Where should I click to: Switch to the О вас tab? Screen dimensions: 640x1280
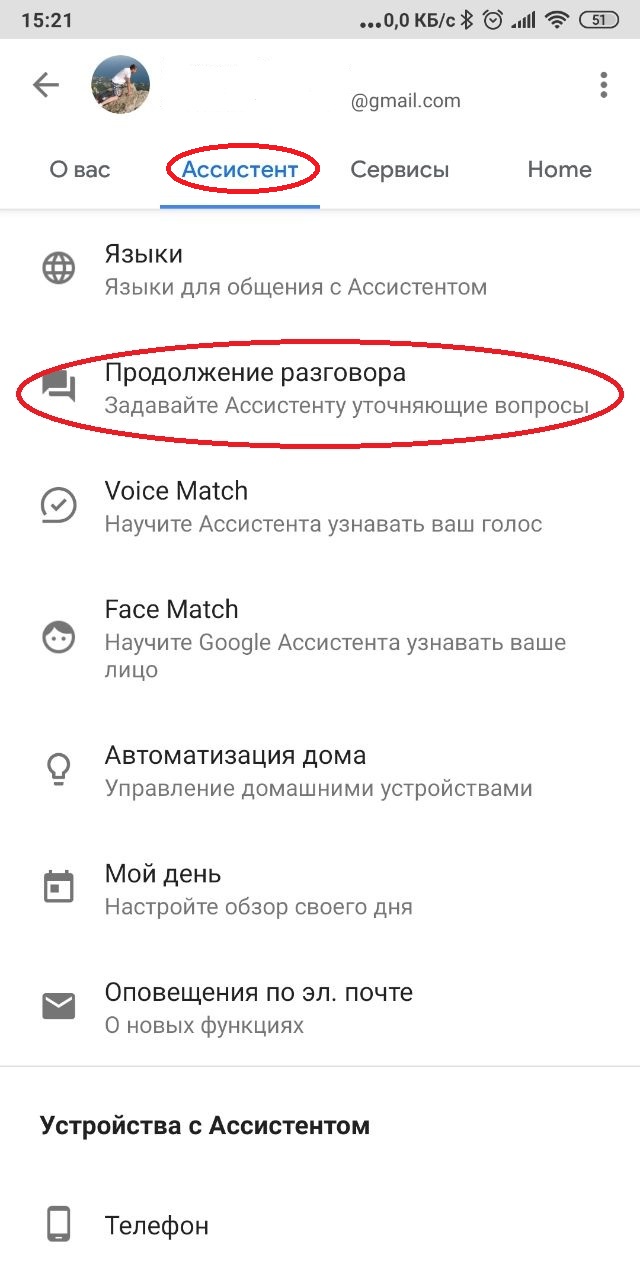coord(80,170)
